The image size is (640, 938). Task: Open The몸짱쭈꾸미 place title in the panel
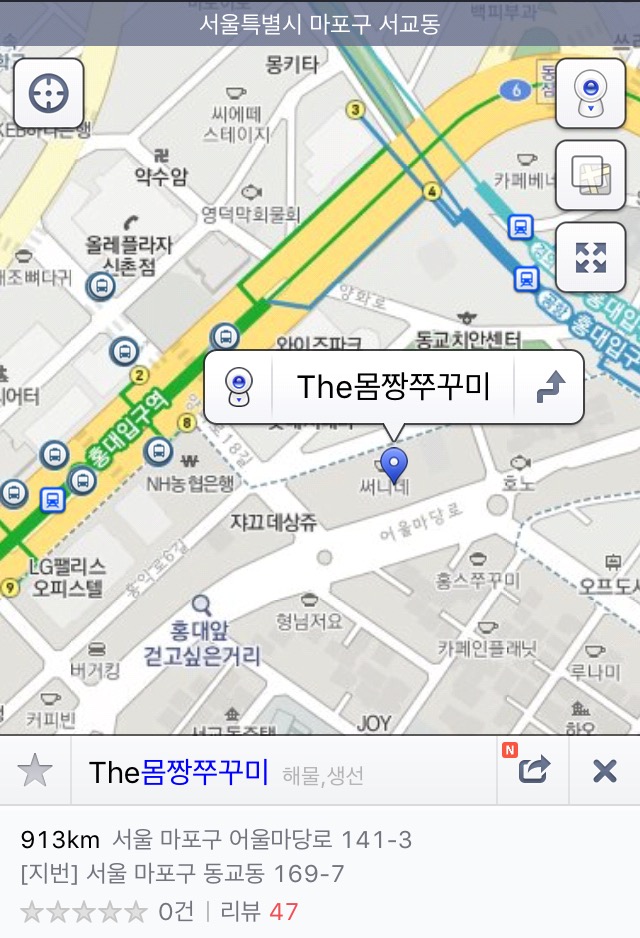tap(179, 772)
